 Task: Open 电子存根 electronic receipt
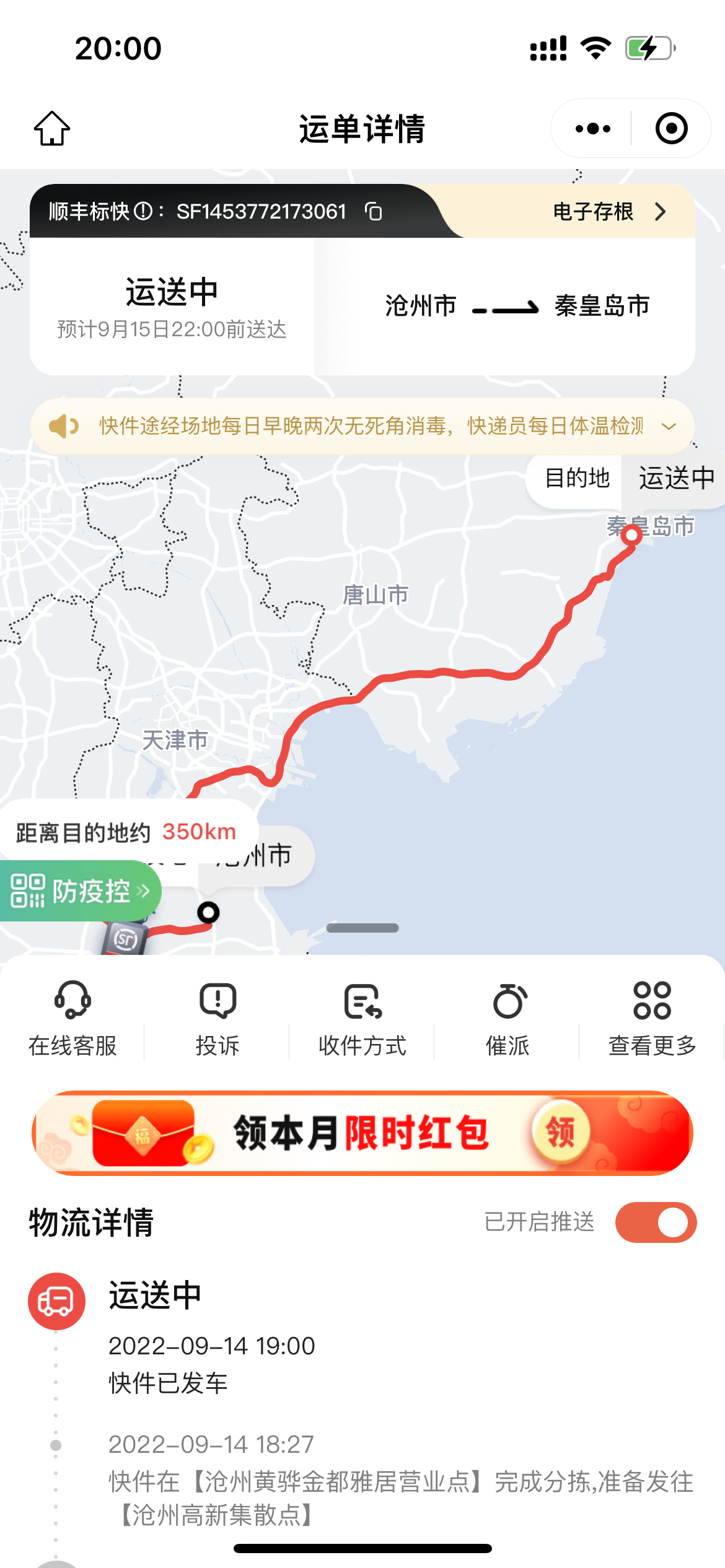click(607, 212)
